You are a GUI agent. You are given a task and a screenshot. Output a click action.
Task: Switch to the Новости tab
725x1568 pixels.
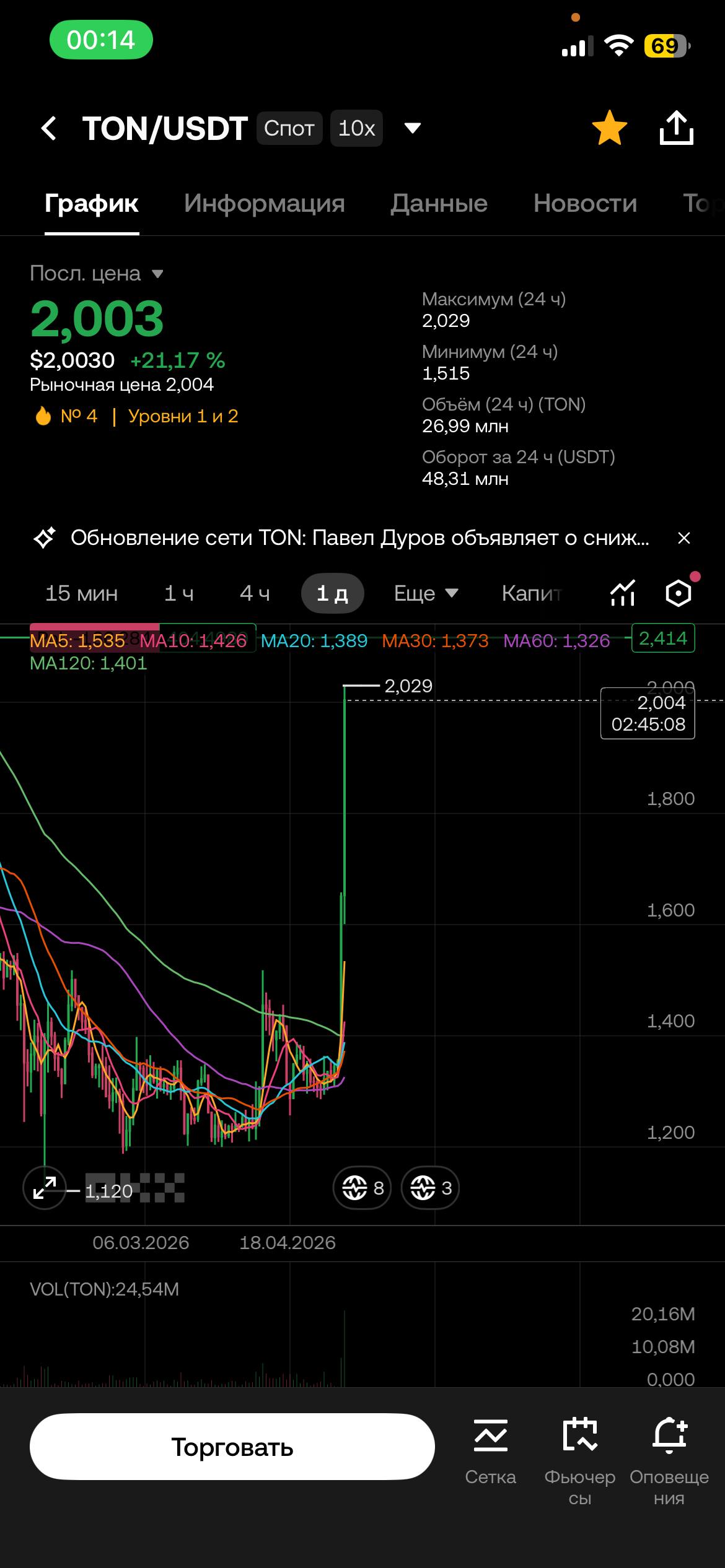[586, 203]
